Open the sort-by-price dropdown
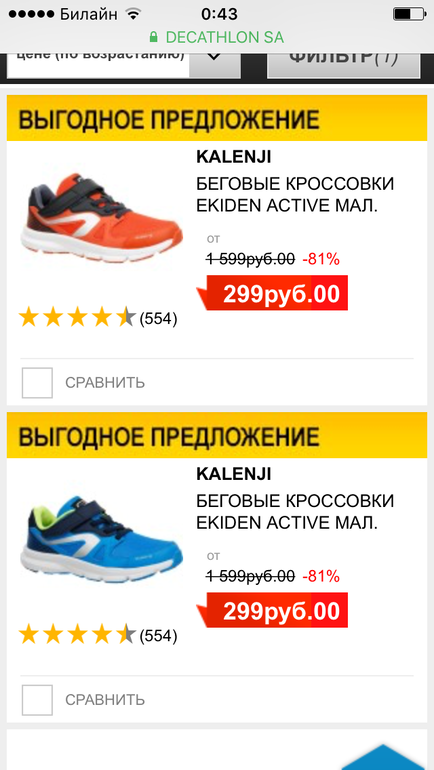 124,64
